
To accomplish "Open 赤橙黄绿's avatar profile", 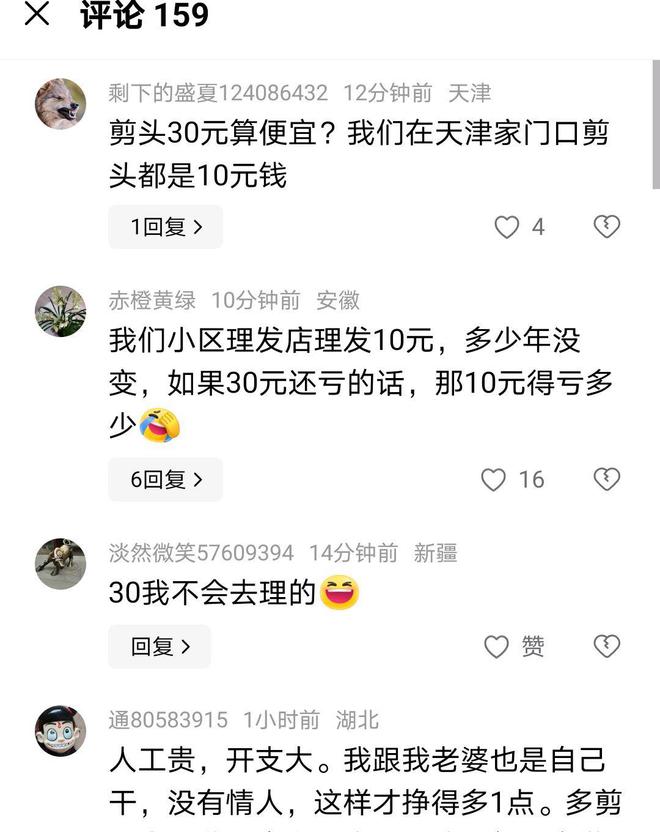I will point(60,311).
